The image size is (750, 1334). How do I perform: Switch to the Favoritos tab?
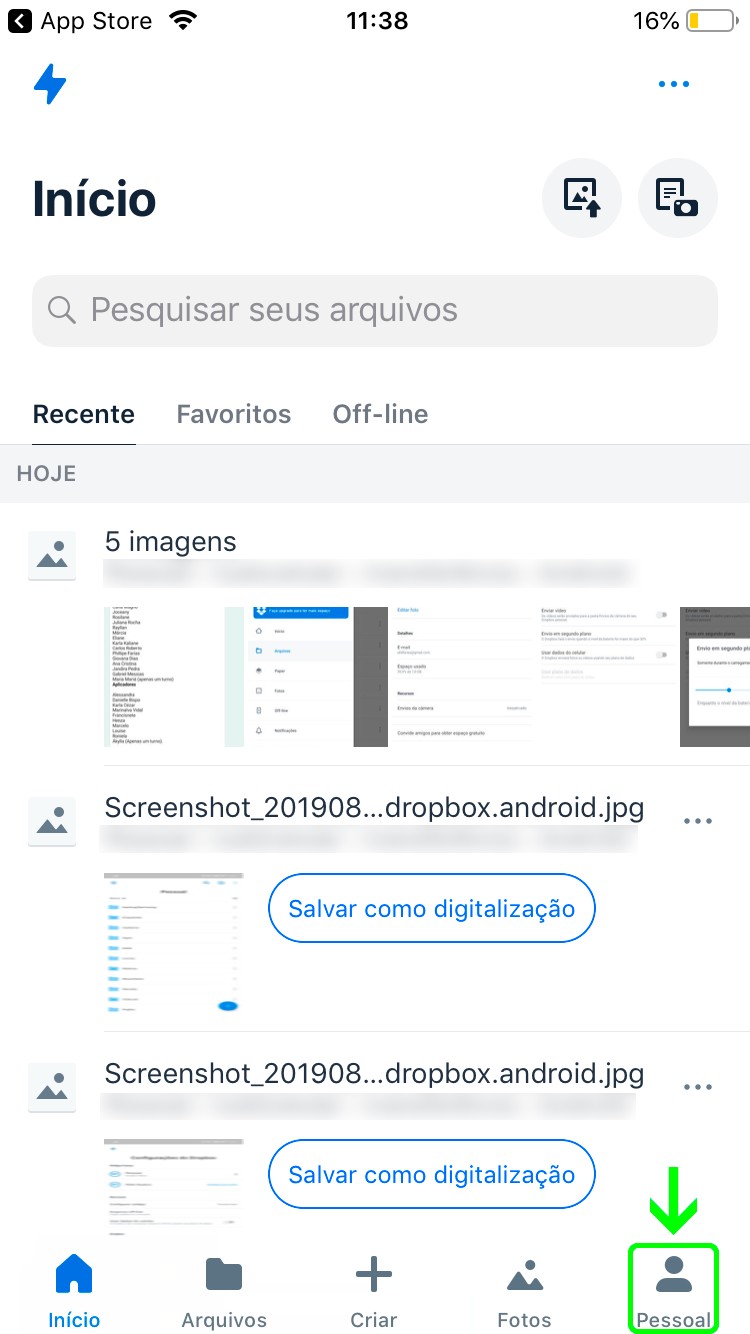coord(234,414)
